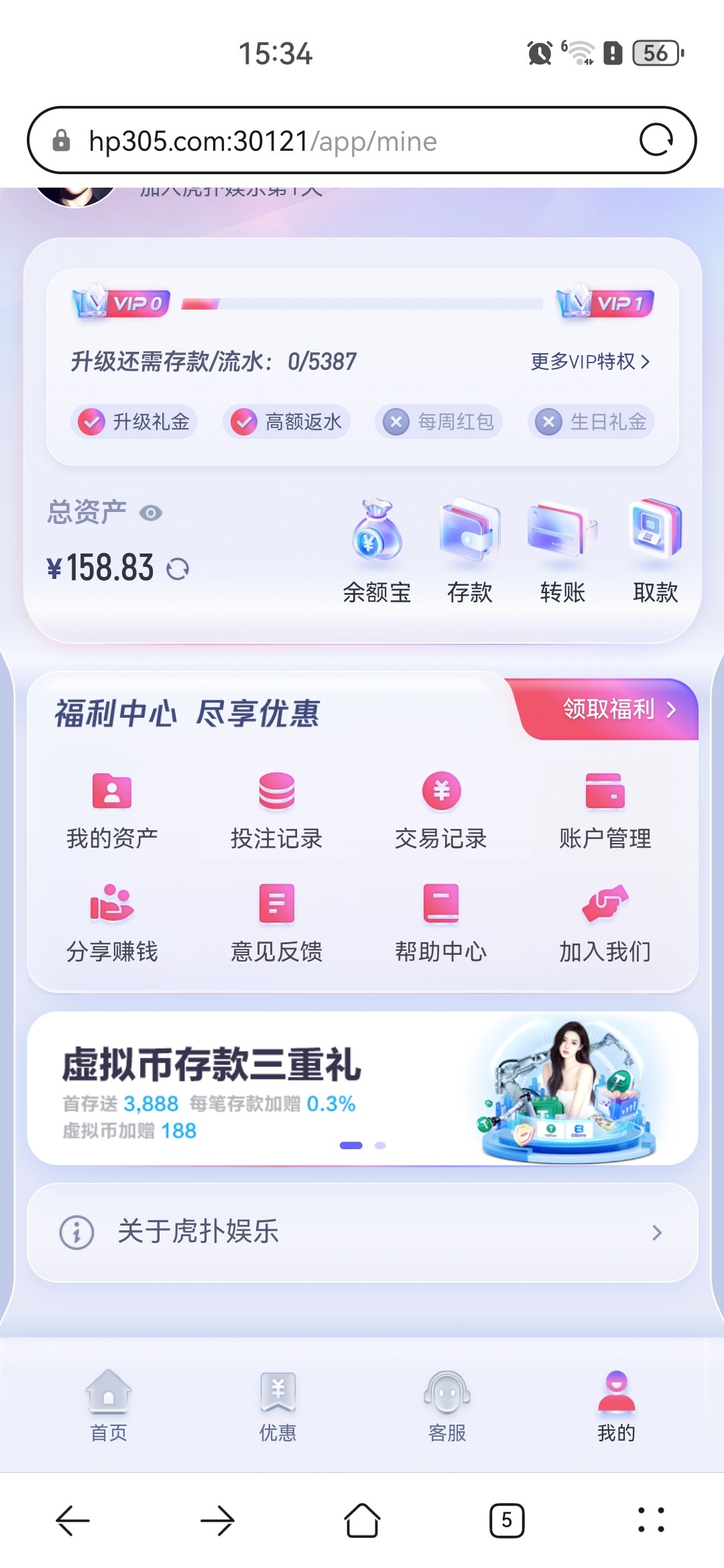Open 帮助中心

tap(441, 923)
